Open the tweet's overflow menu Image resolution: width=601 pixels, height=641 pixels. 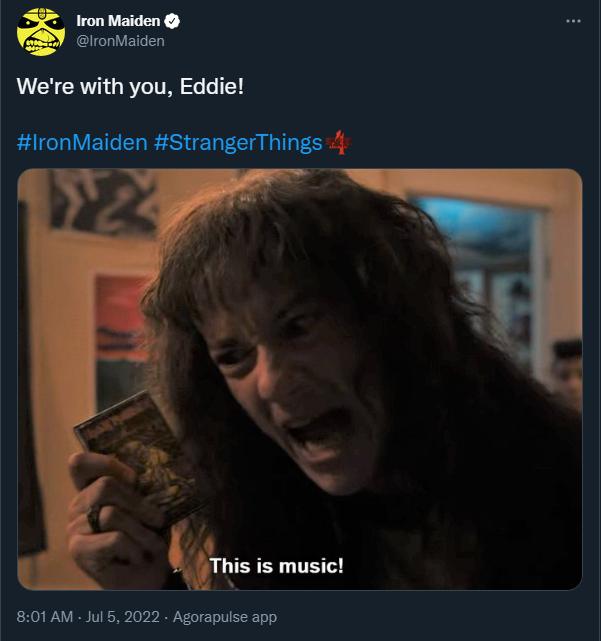[x=573, y=21]
